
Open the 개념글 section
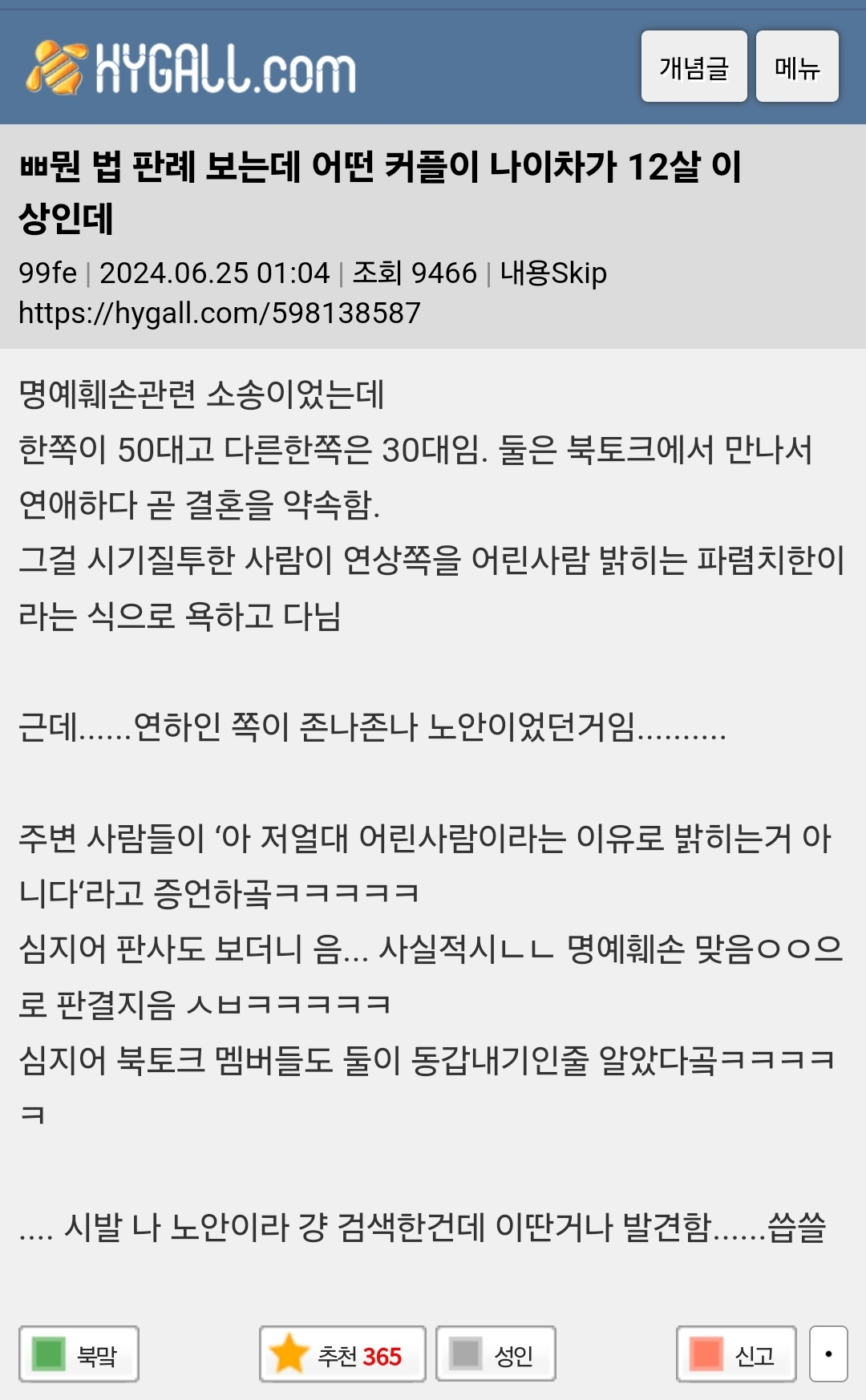tap(694, 67)
